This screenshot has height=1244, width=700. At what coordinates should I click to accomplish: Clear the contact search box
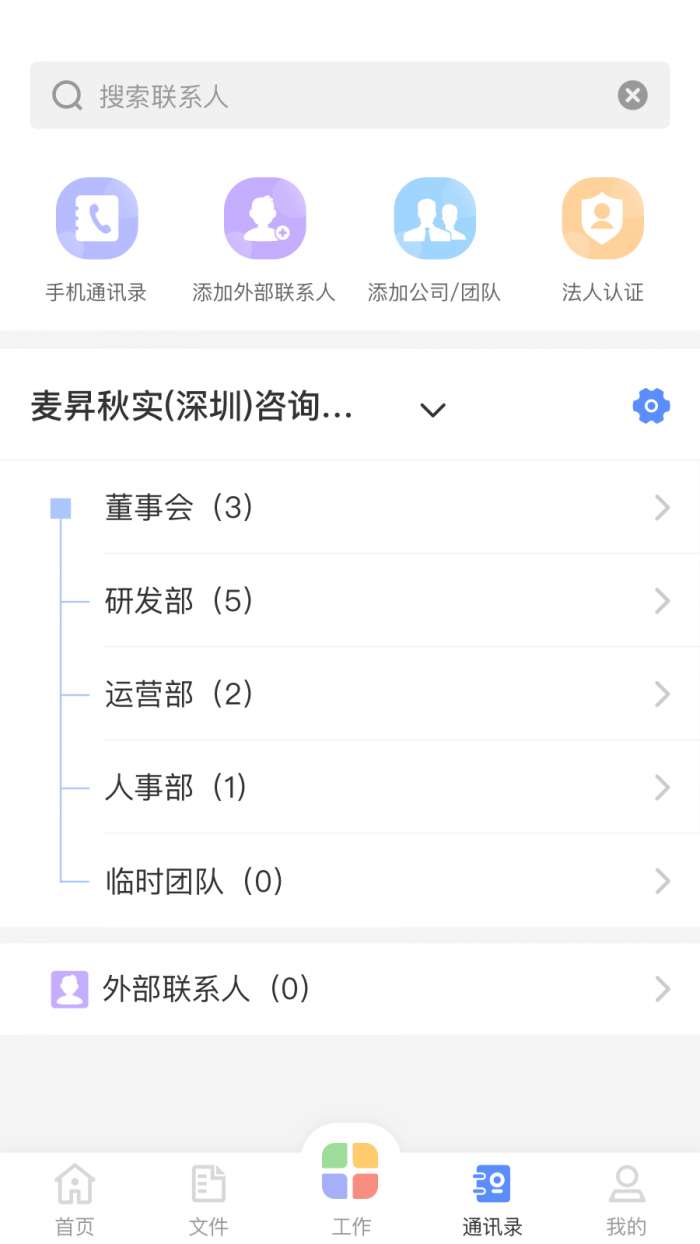pyautogui.click(x=632, y=96)
